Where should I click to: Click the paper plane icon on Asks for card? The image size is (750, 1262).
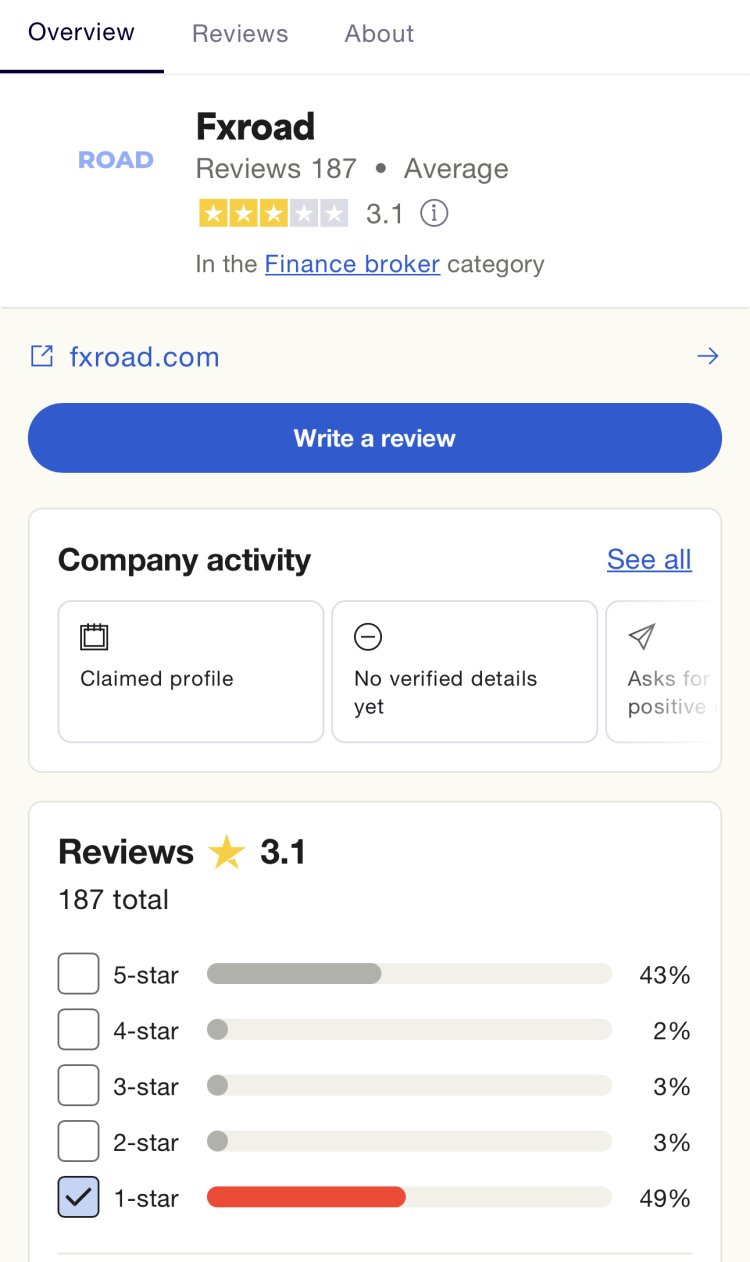pos(641,636)
